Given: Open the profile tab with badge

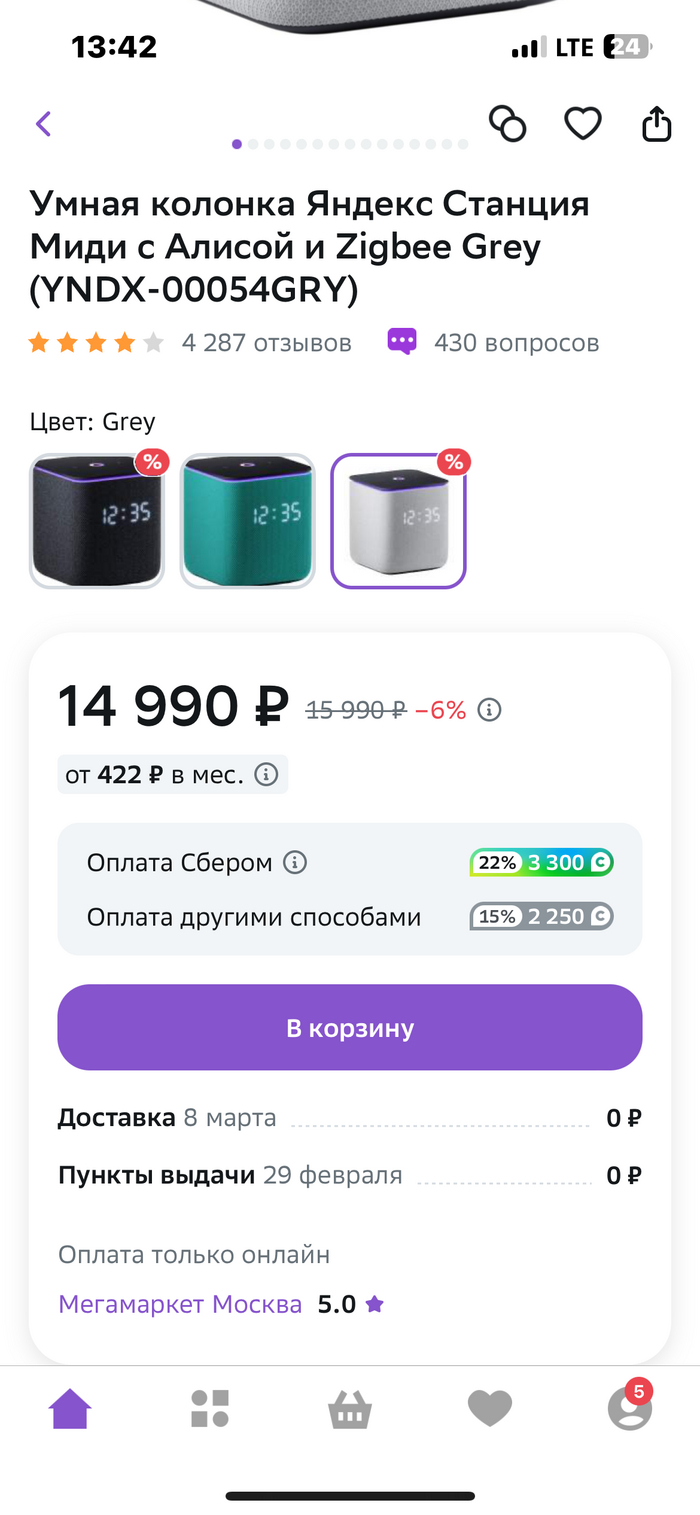Looking at the screenshot, I should coord(630,1409).
